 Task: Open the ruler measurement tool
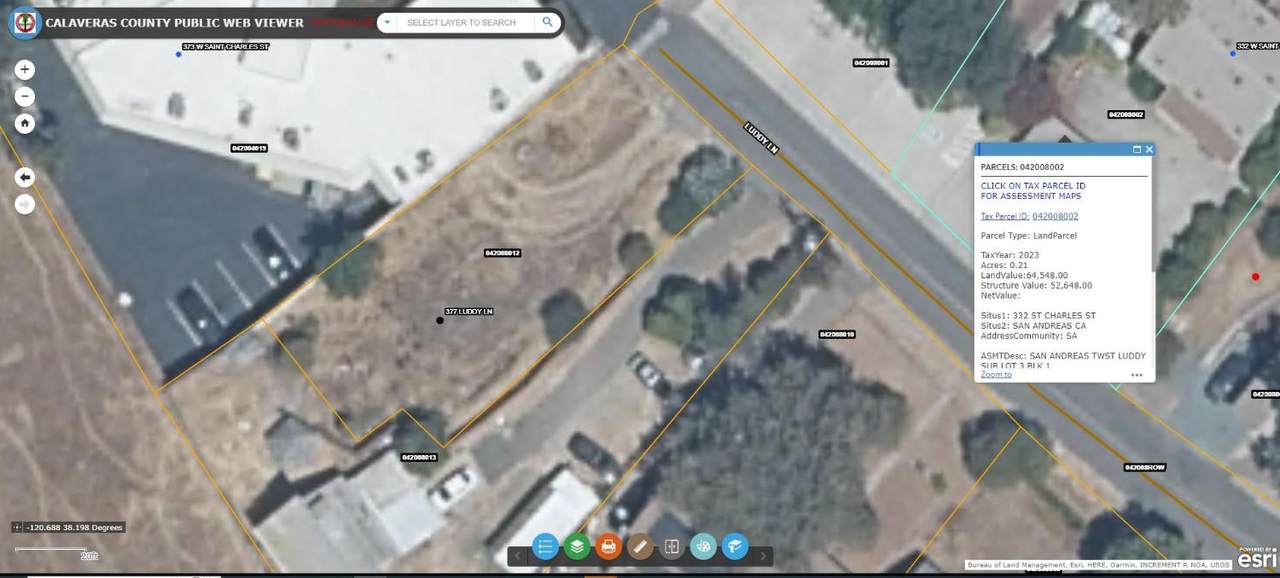[x=640, y=547]
